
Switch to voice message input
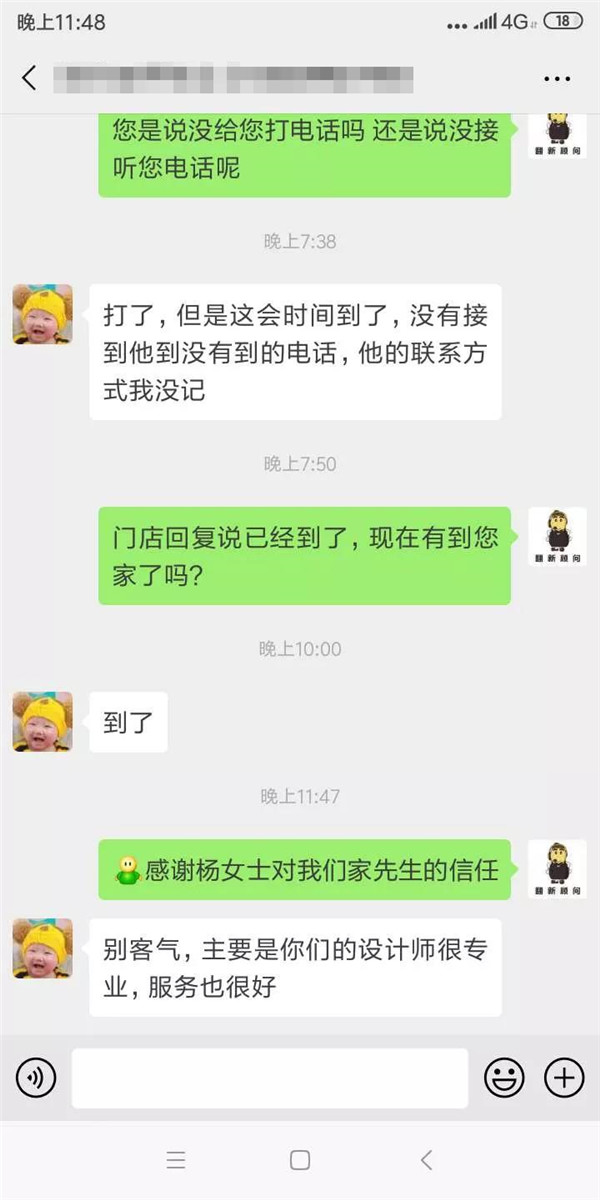[x=36, y=1078]
